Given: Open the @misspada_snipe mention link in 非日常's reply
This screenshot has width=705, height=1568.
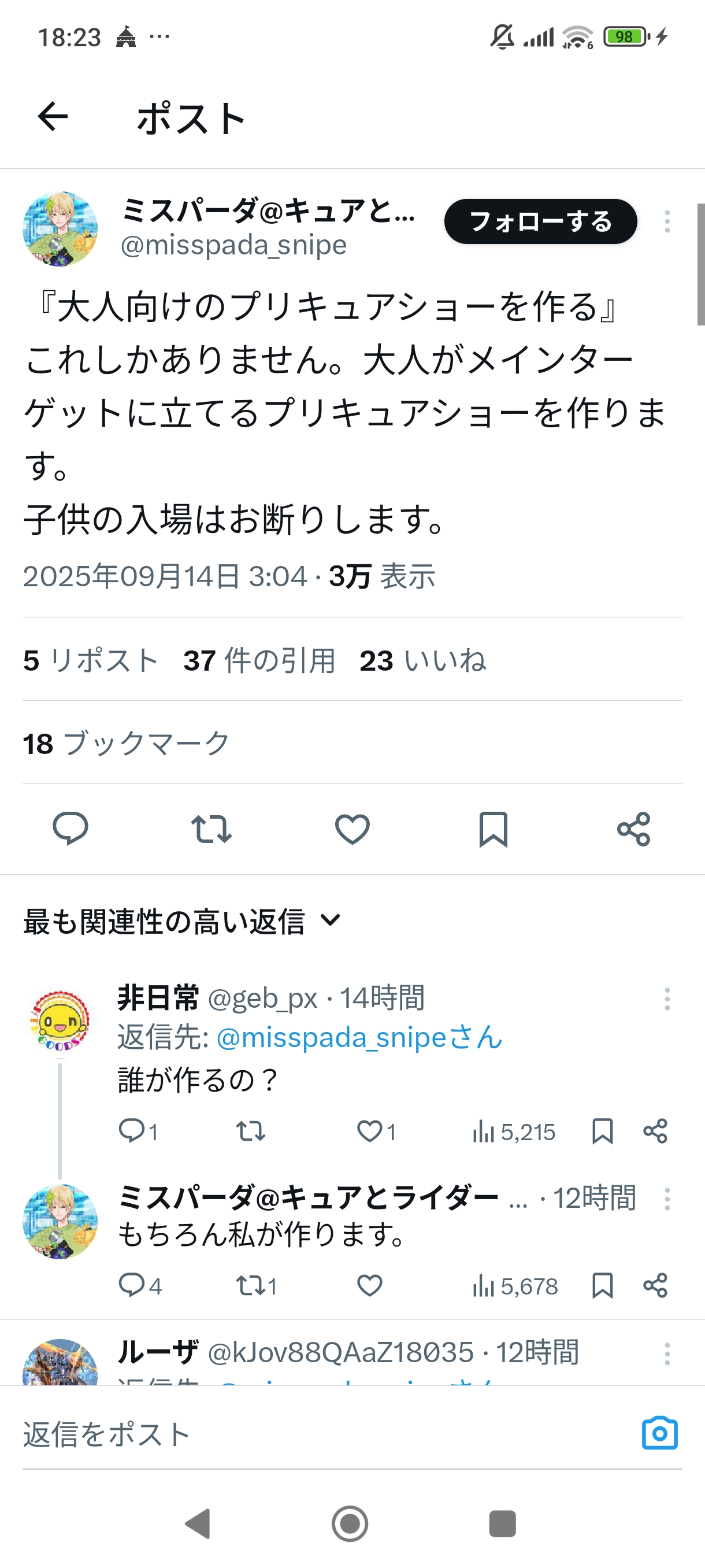Looking at the screenshot, I should [x=359, y=1037].
